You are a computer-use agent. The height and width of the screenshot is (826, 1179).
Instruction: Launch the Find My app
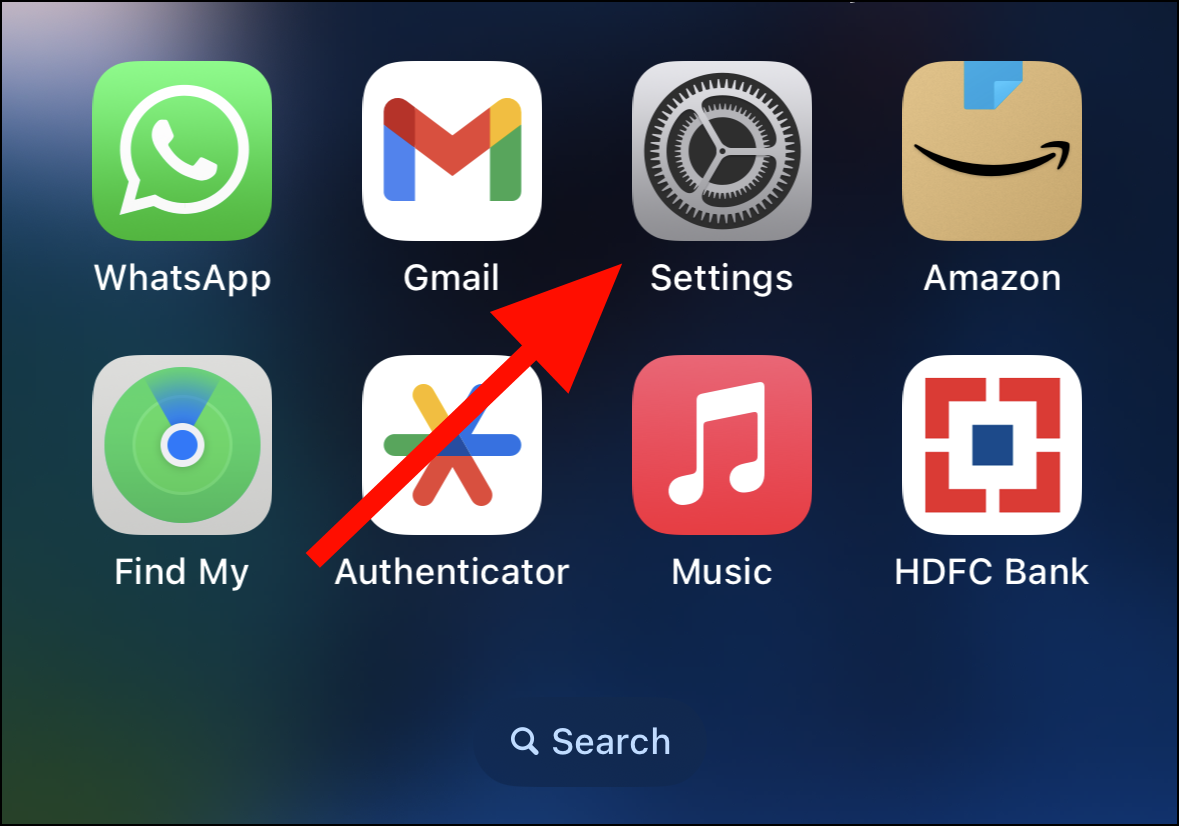[182, 445]
